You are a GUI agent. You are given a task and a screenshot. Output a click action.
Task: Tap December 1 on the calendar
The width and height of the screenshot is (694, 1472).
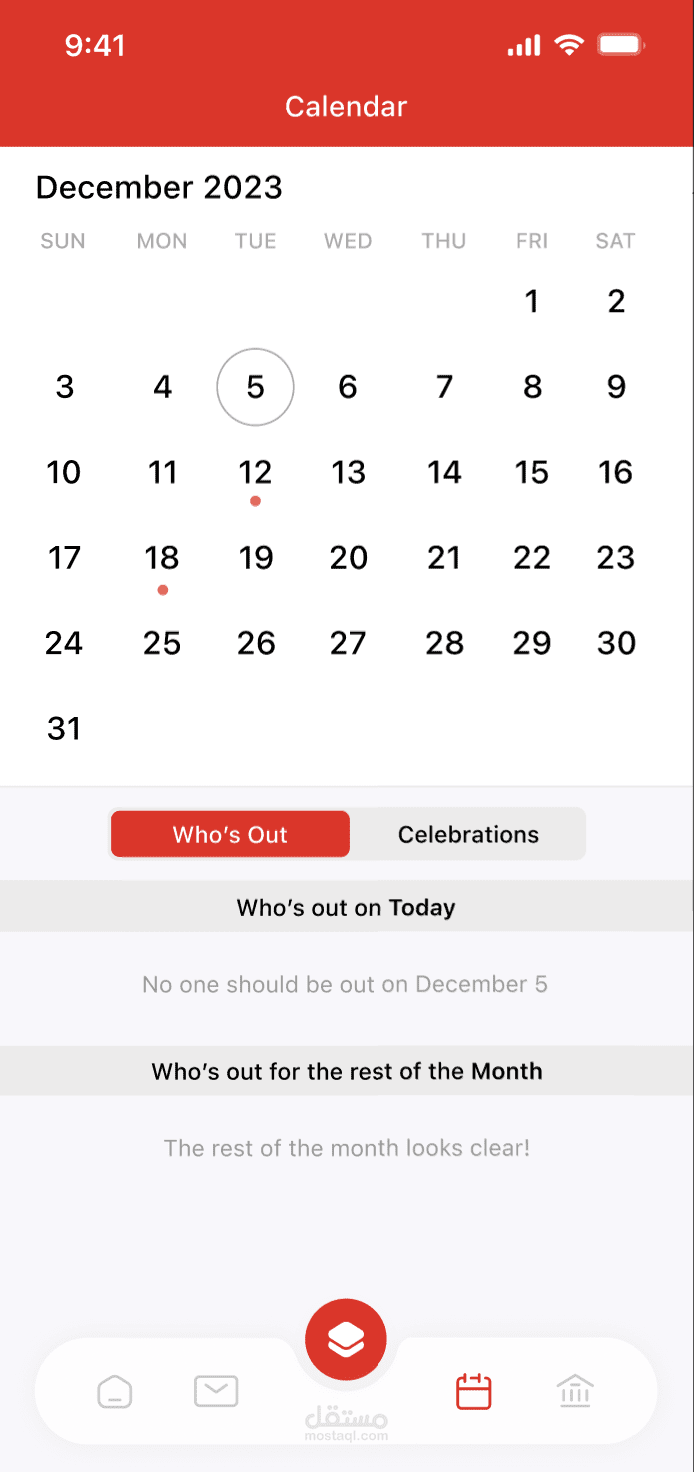tap(532, 301)
